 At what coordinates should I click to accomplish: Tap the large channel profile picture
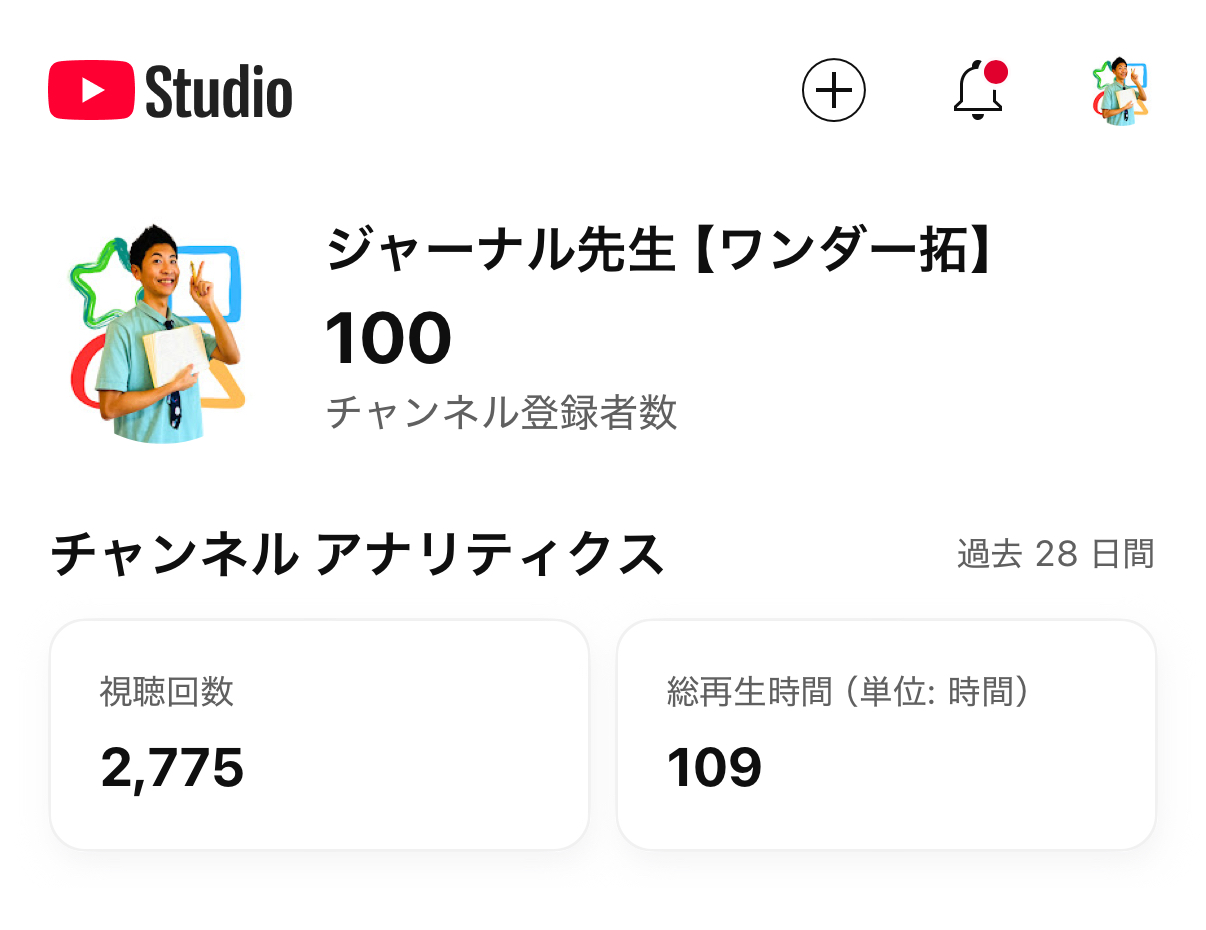[157, 334]
